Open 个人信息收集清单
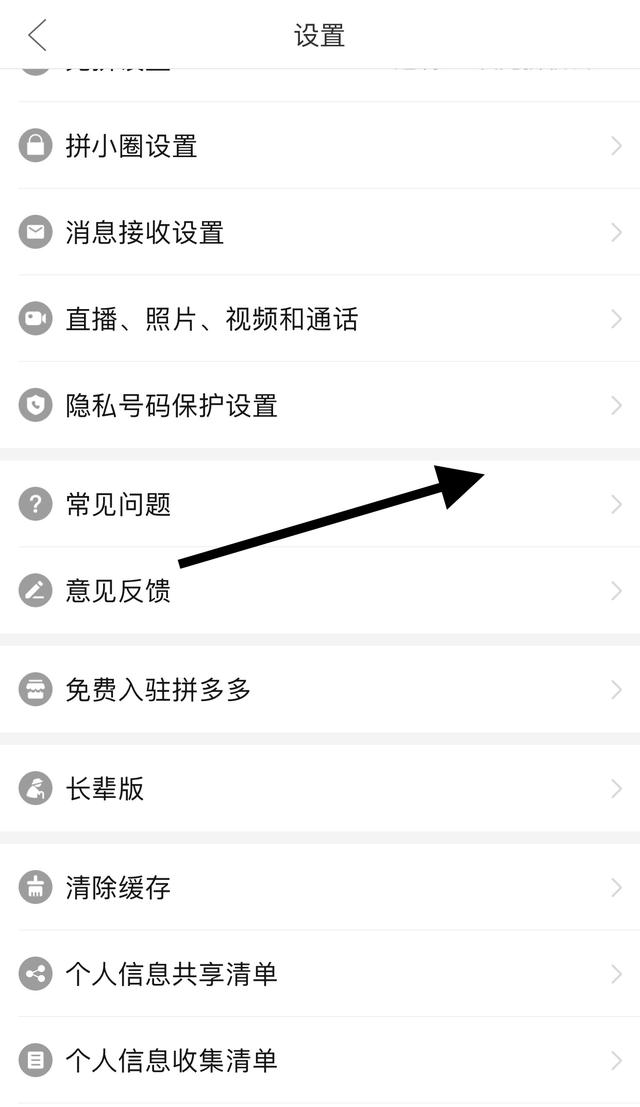The height and width of the screenshot is (1107, 640). coord(320,1060)
